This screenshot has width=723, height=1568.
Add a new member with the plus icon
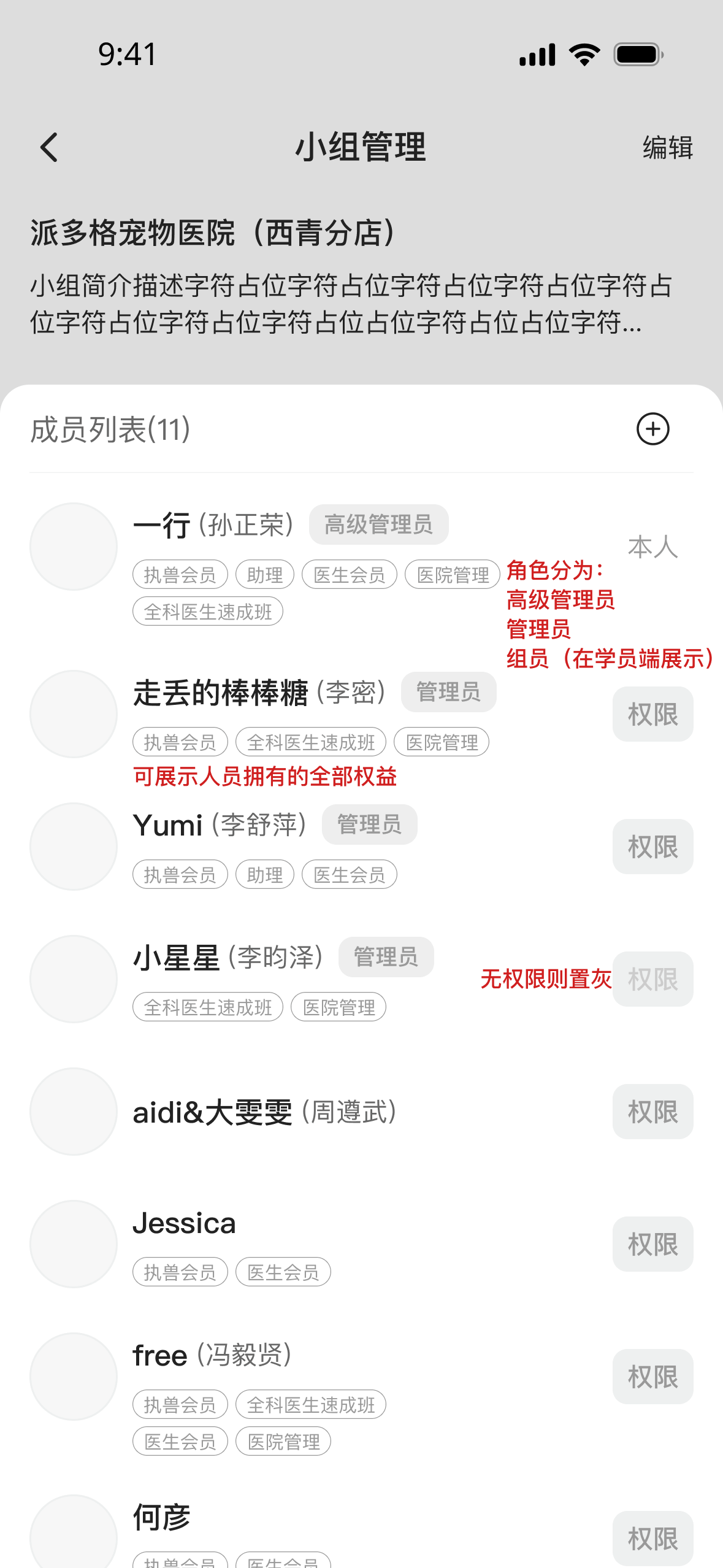click(x=652, y=429)
